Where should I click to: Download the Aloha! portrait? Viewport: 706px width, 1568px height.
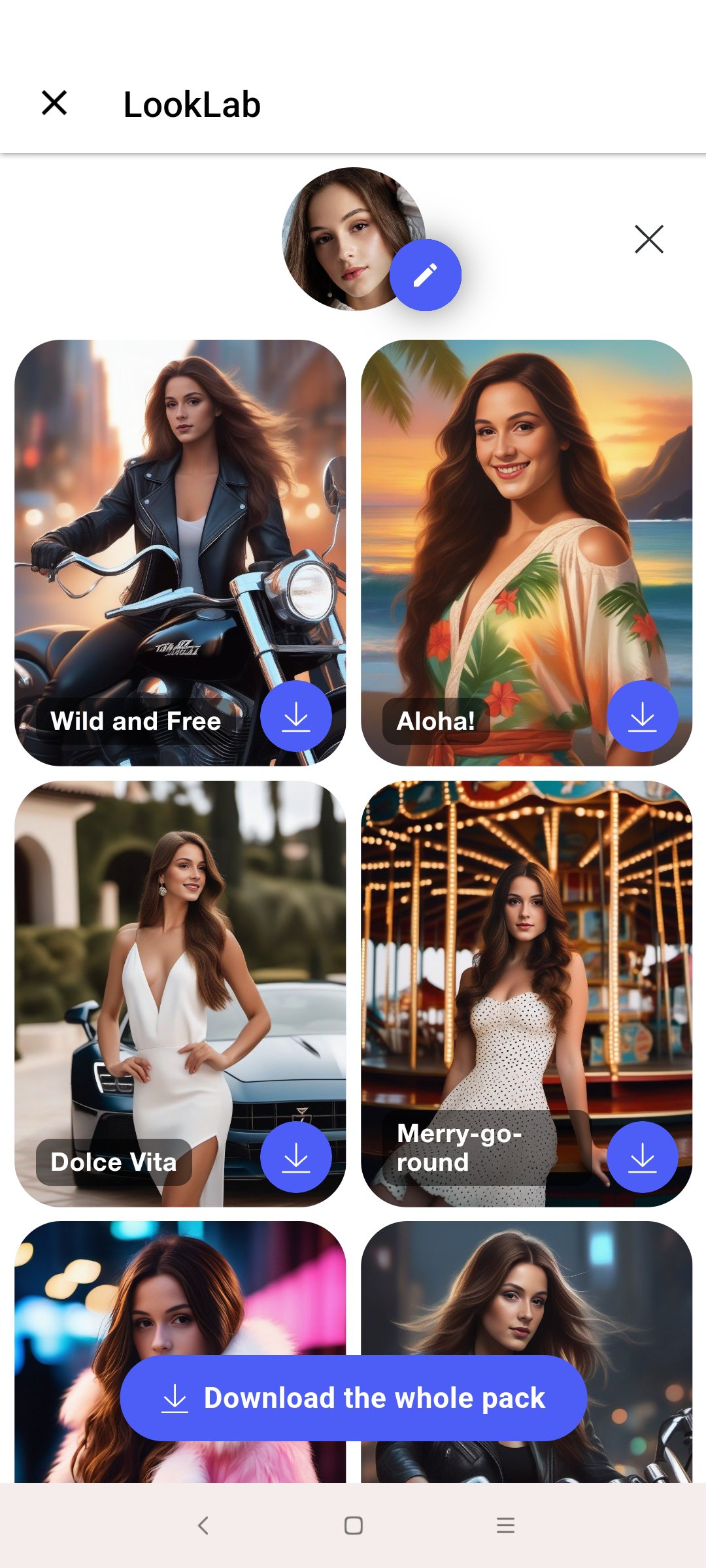pyautogui.click(x=642, y=716)
